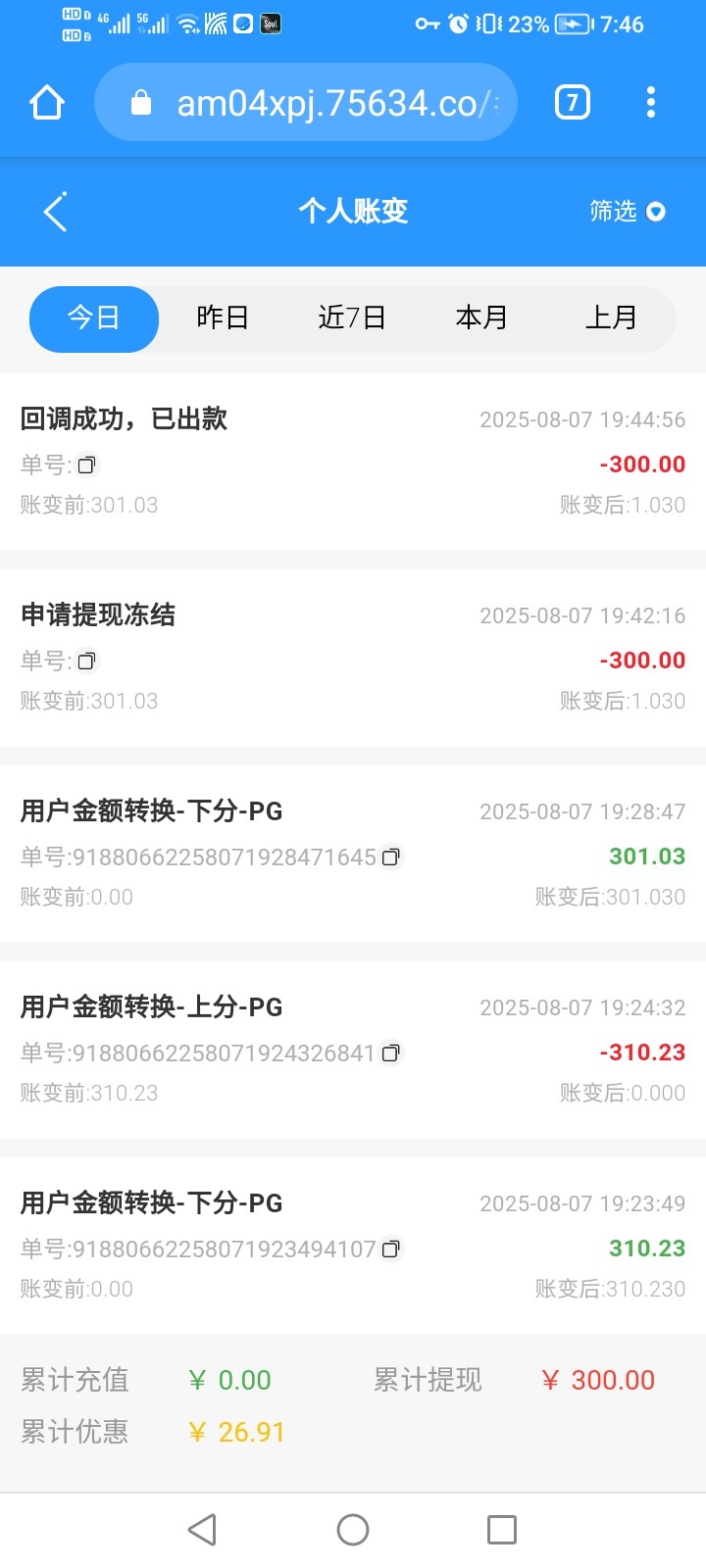This screenshot has height=1568, width=706.
Task: Show records for 近7日
Action: pos(352,318)
